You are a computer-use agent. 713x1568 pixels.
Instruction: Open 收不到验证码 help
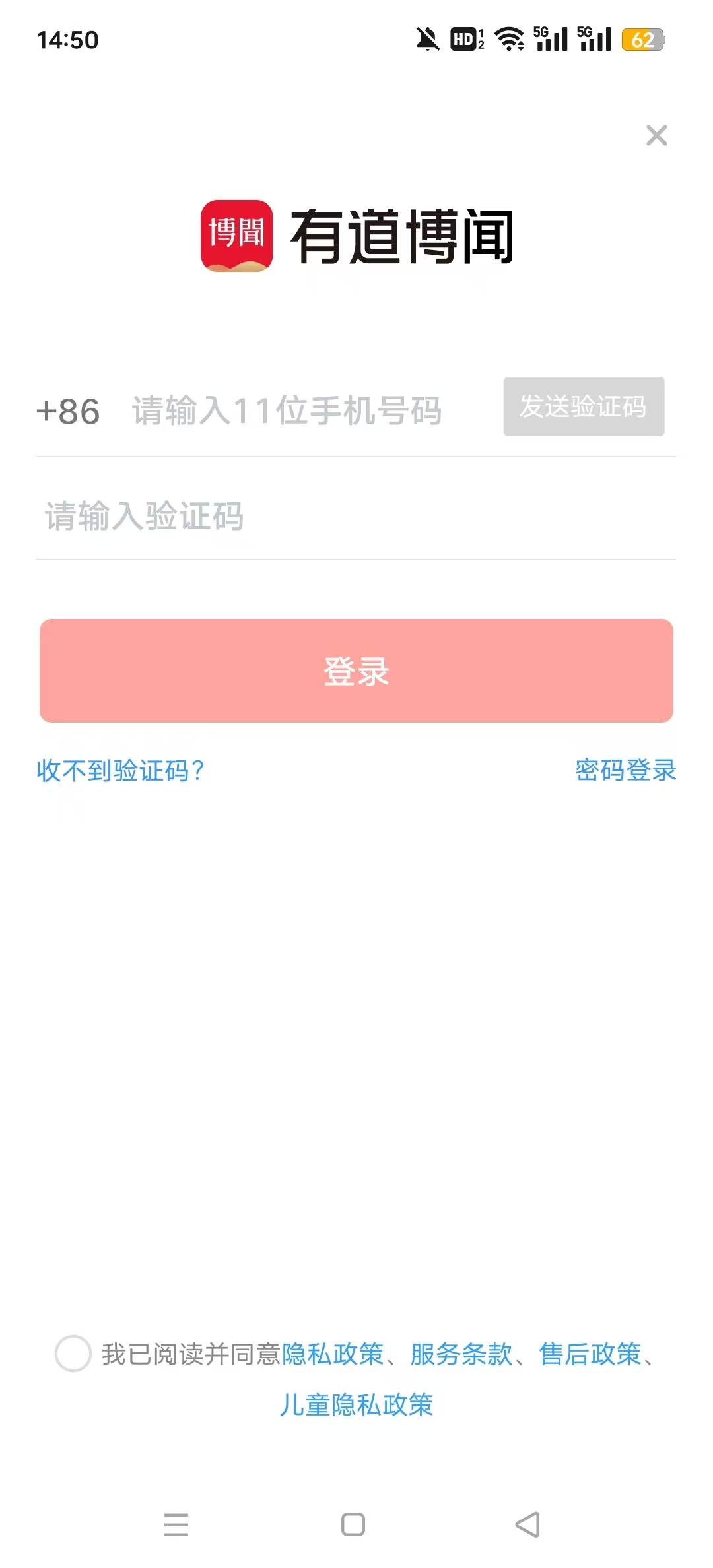tap(121, 771)
